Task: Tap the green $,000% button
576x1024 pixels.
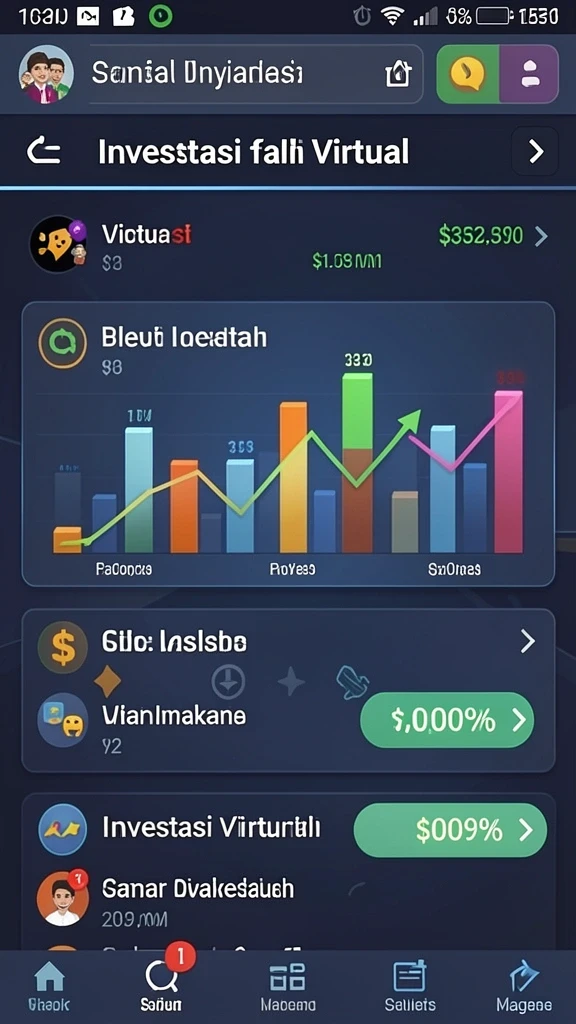Action: coord(447,720)
